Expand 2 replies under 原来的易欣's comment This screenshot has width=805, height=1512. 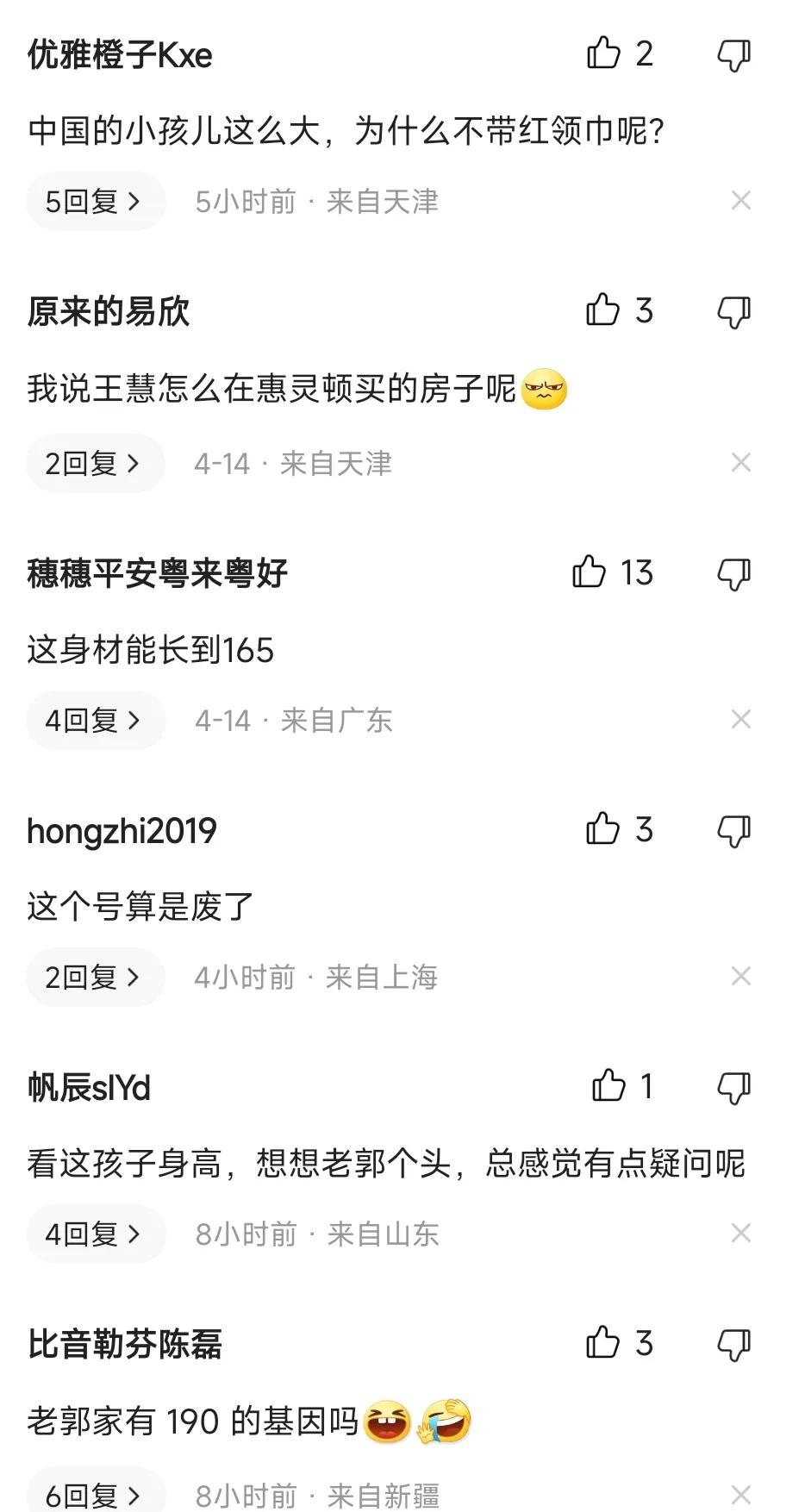(x=95, y=463)
